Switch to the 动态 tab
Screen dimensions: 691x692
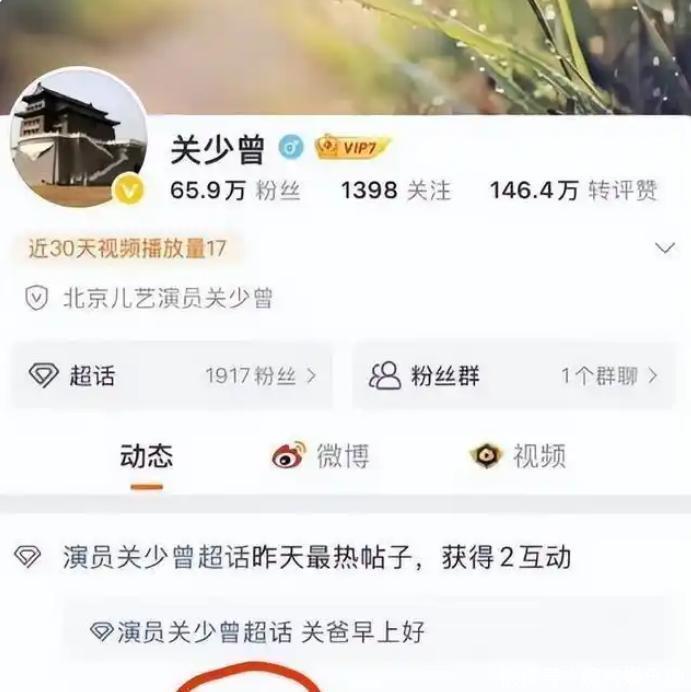pyautogui.click(x=146, y=457)
